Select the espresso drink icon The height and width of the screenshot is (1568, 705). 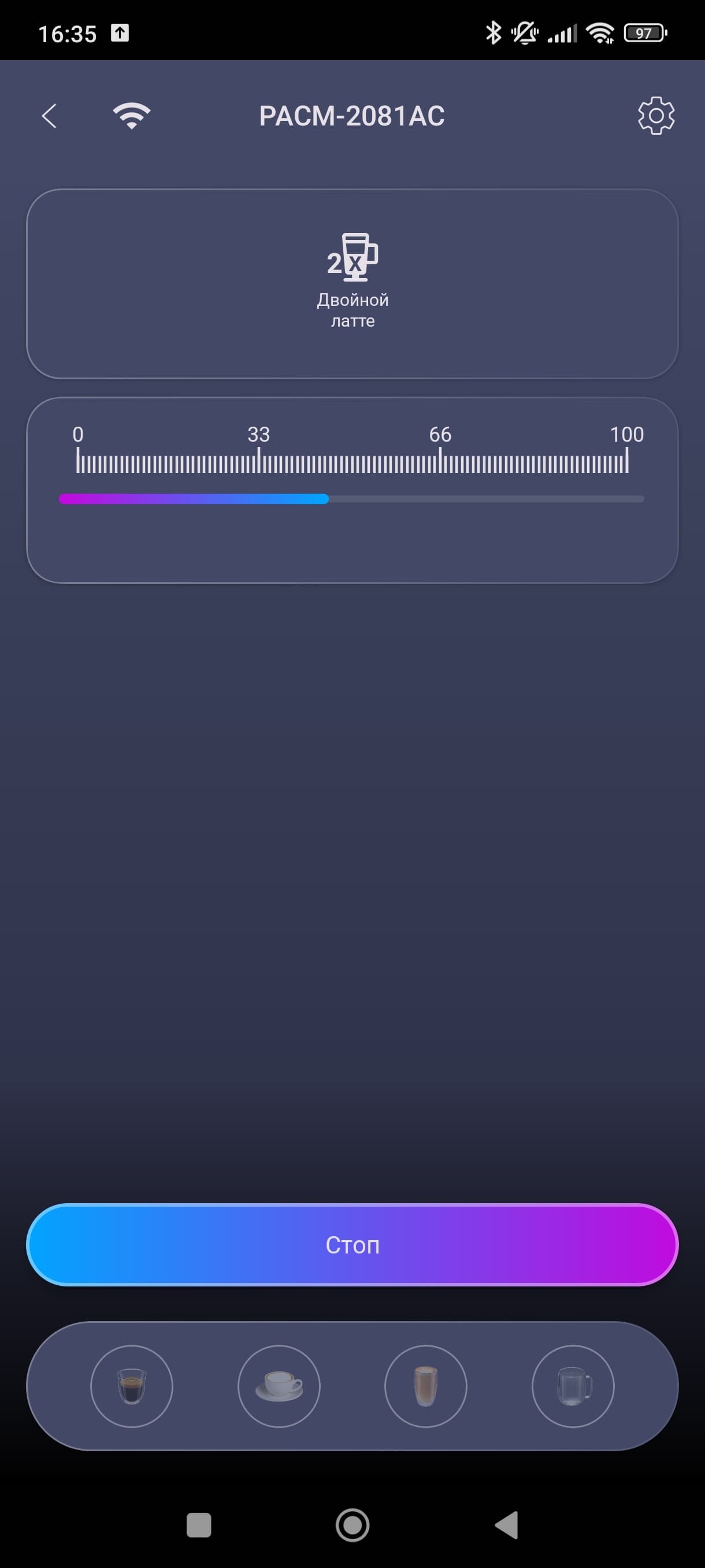tap(131, 1385)
